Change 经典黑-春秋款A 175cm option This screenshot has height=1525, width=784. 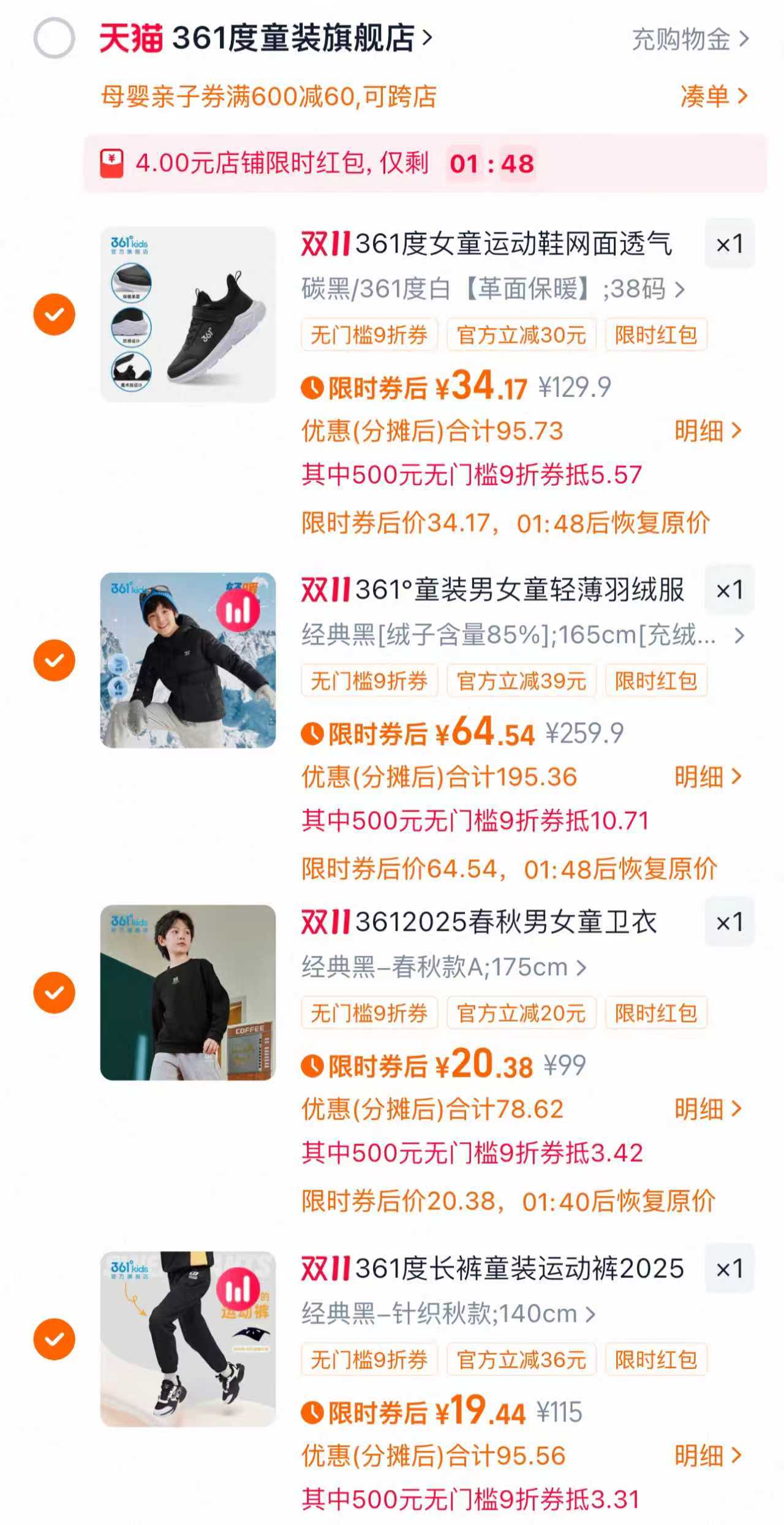point(443,967)
